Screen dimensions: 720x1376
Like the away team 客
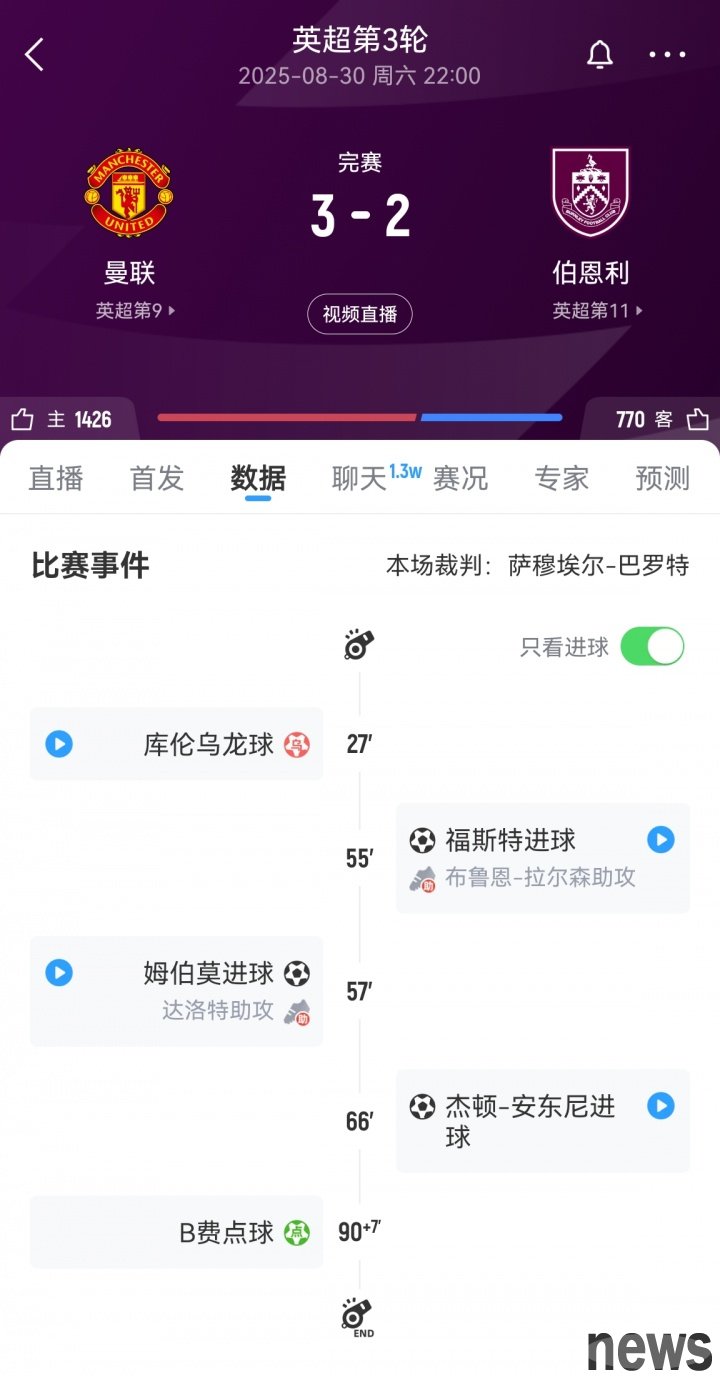(x=698, y=419)
